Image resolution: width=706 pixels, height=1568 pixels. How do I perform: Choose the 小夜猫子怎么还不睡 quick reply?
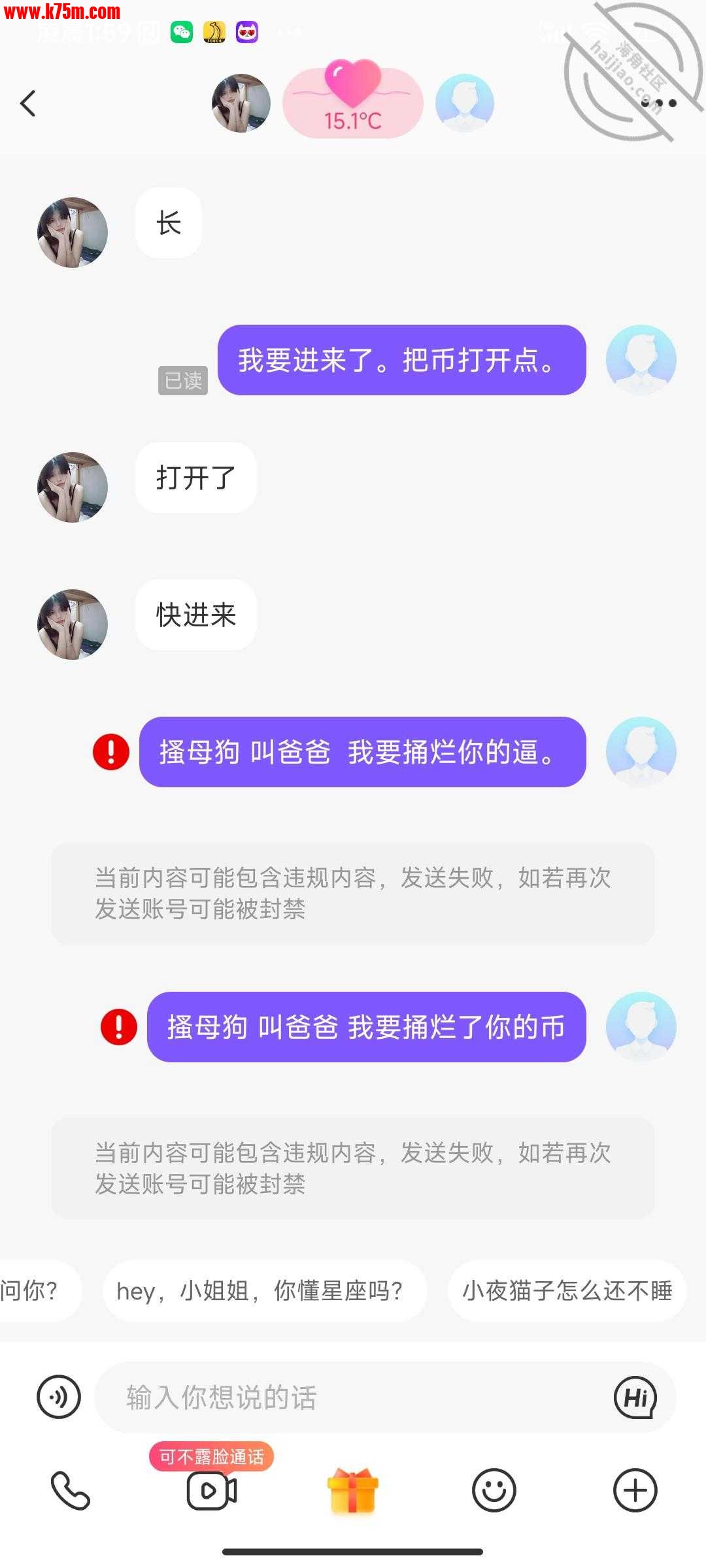pos(567,1291)
